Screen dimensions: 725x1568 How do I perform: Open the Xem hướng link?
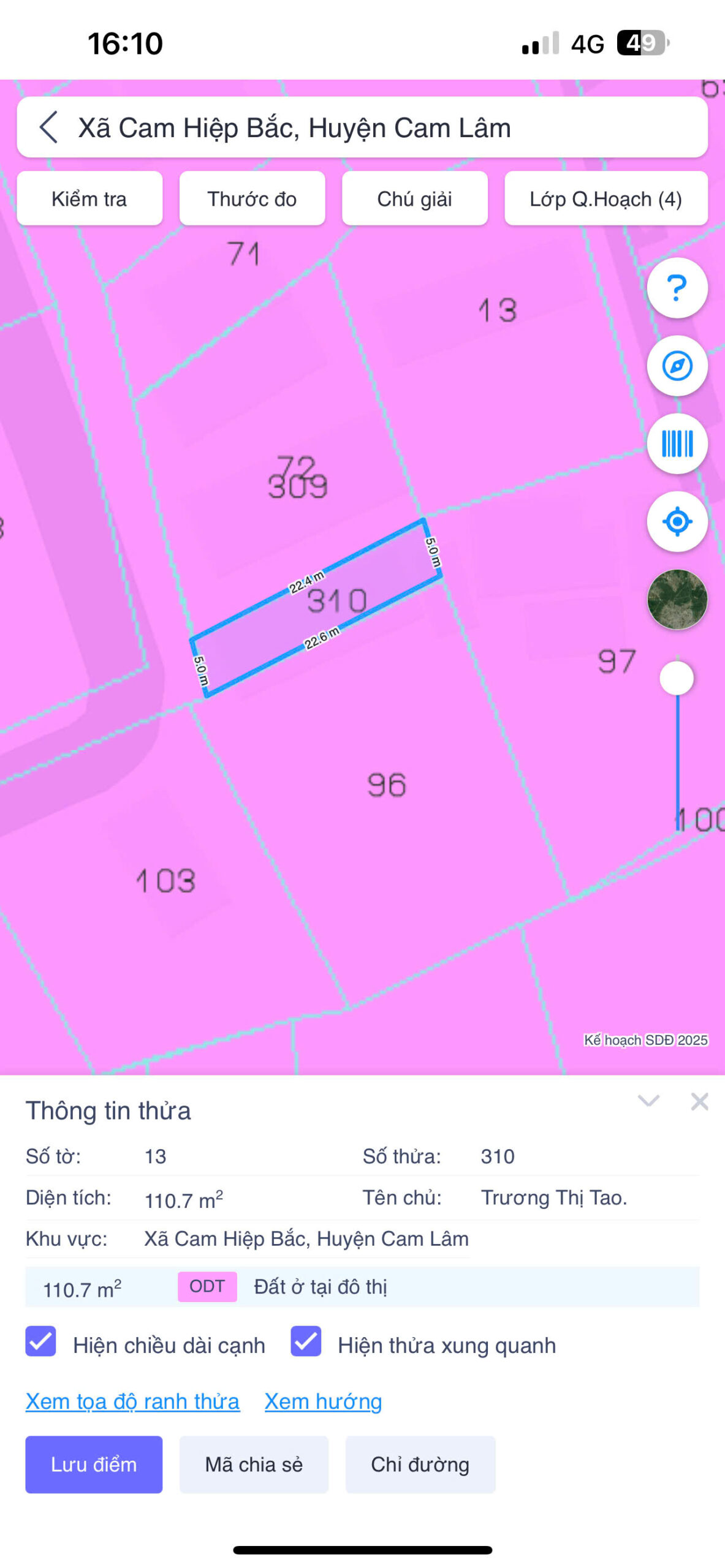(x=323, y=1401)
